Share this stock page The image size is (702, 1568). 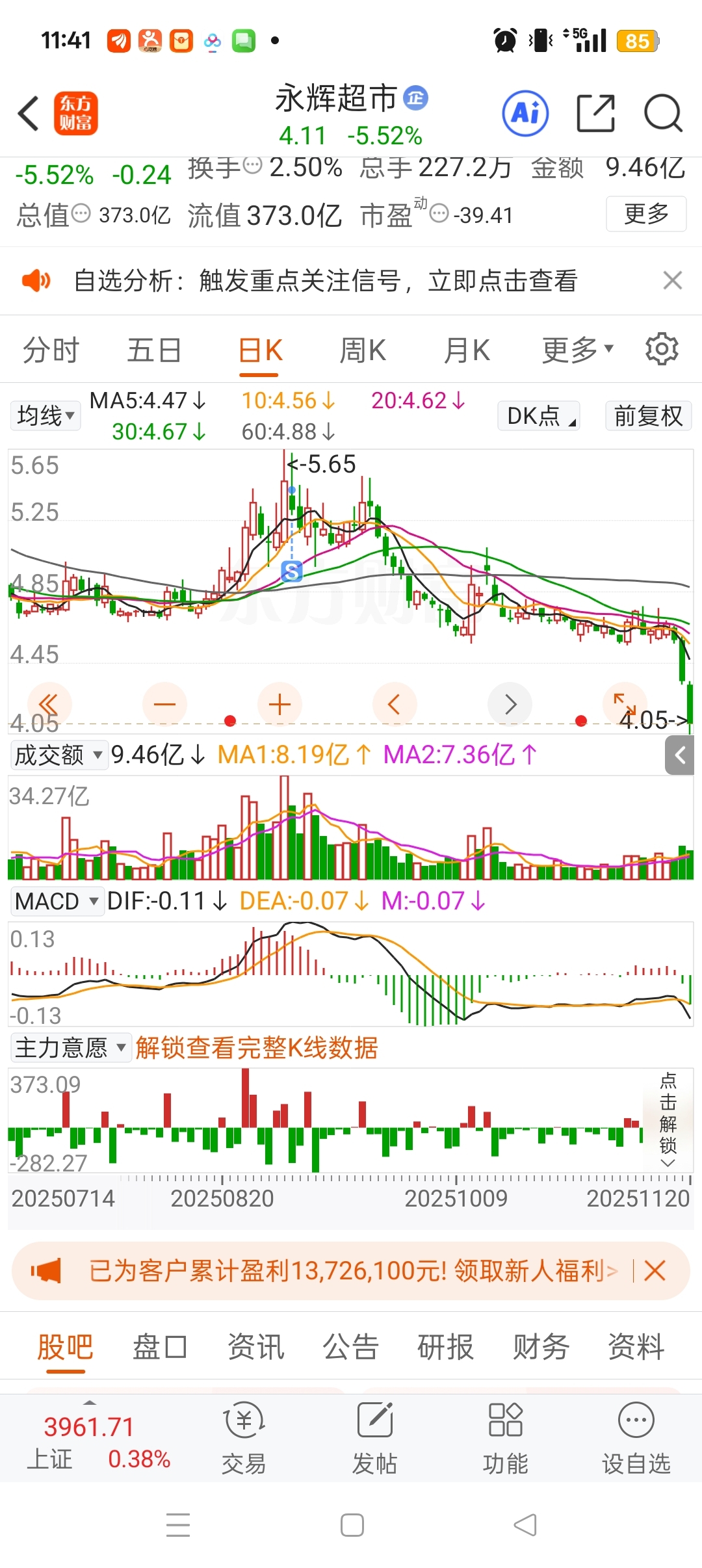point(595,114)
